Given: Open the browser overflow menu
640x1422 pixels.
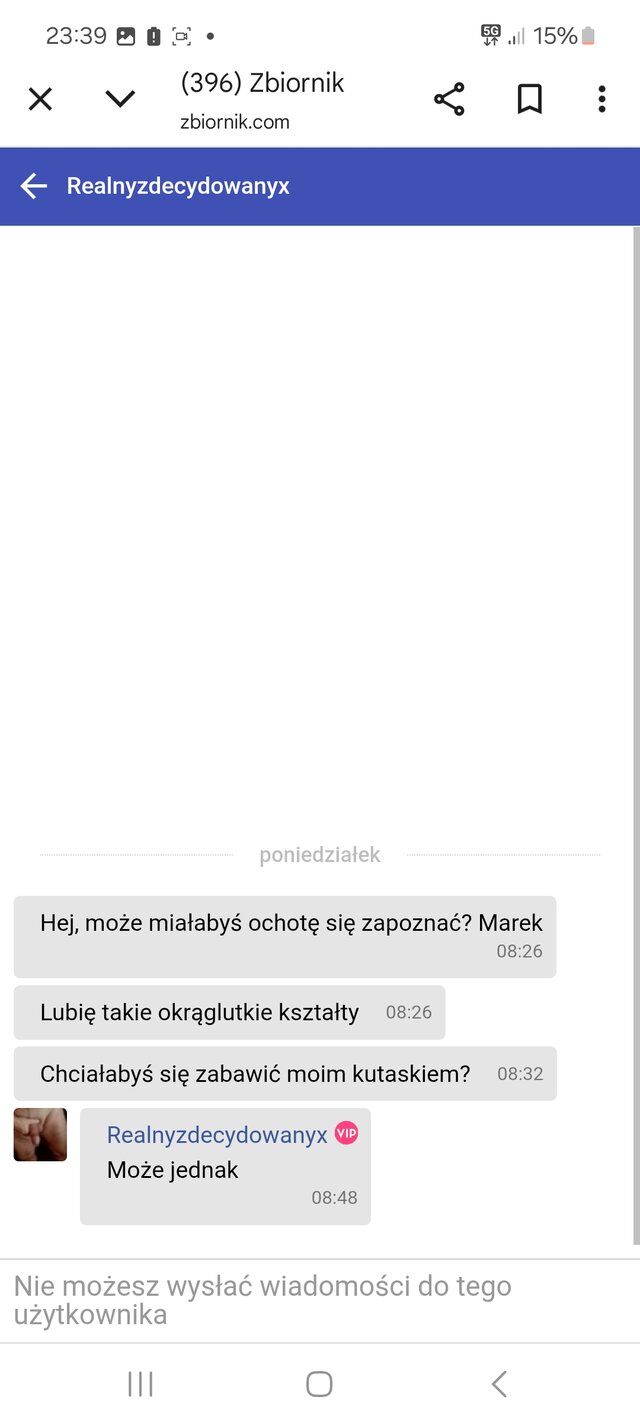Looking at the screenshot, I should [601, 99].
